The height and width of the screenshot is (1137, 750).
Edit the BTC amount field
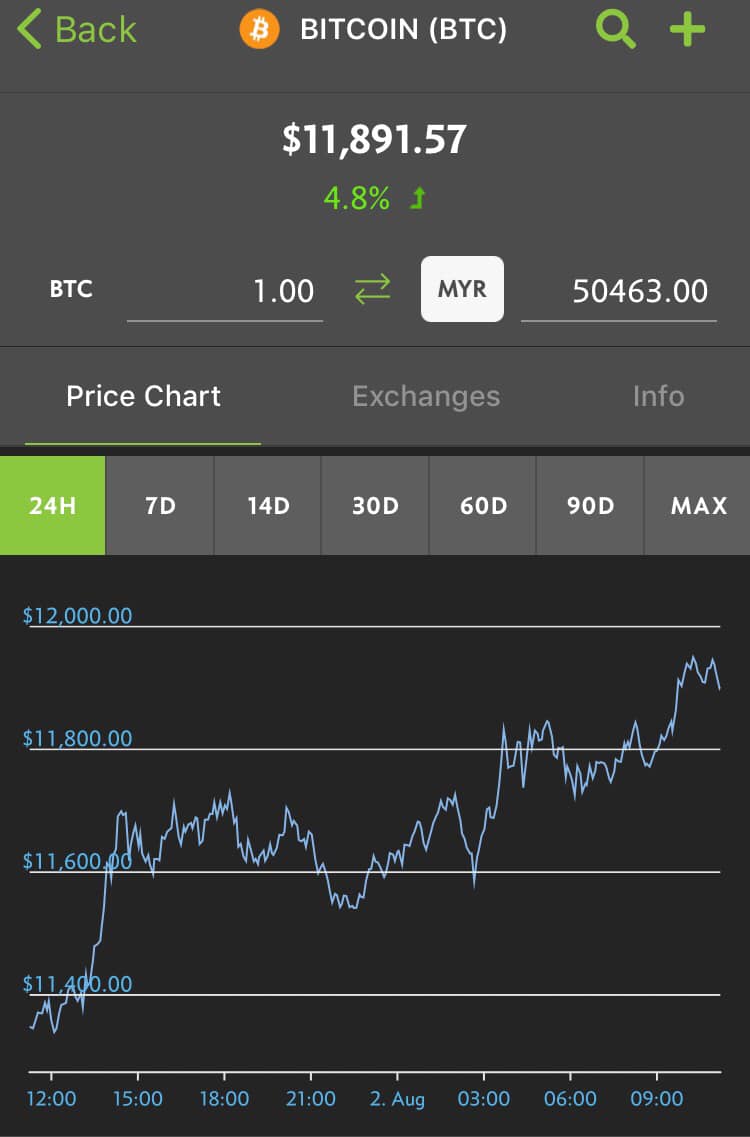[225, 292]
